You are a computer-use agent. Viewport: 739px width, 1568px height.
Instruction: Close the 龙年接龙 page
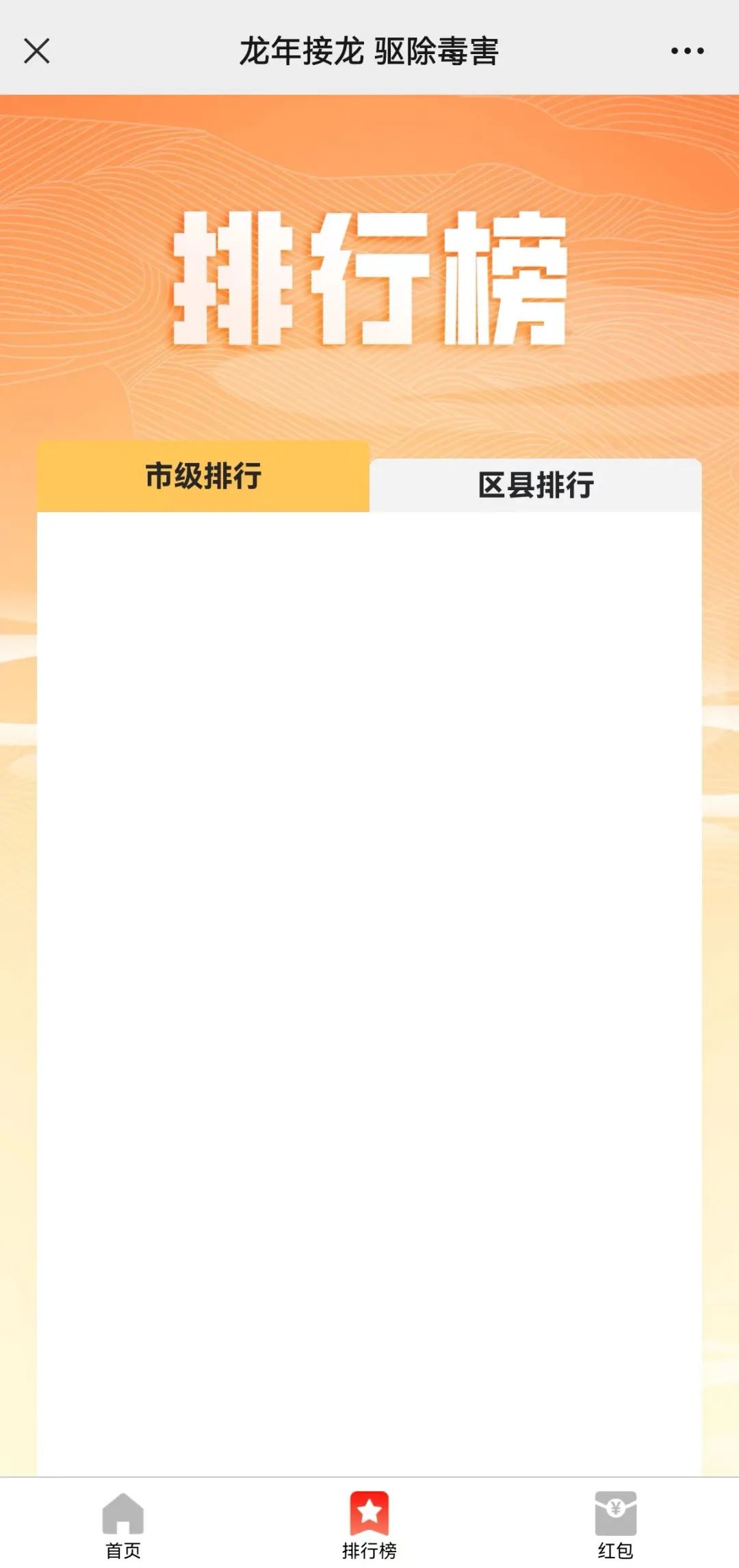37,51
